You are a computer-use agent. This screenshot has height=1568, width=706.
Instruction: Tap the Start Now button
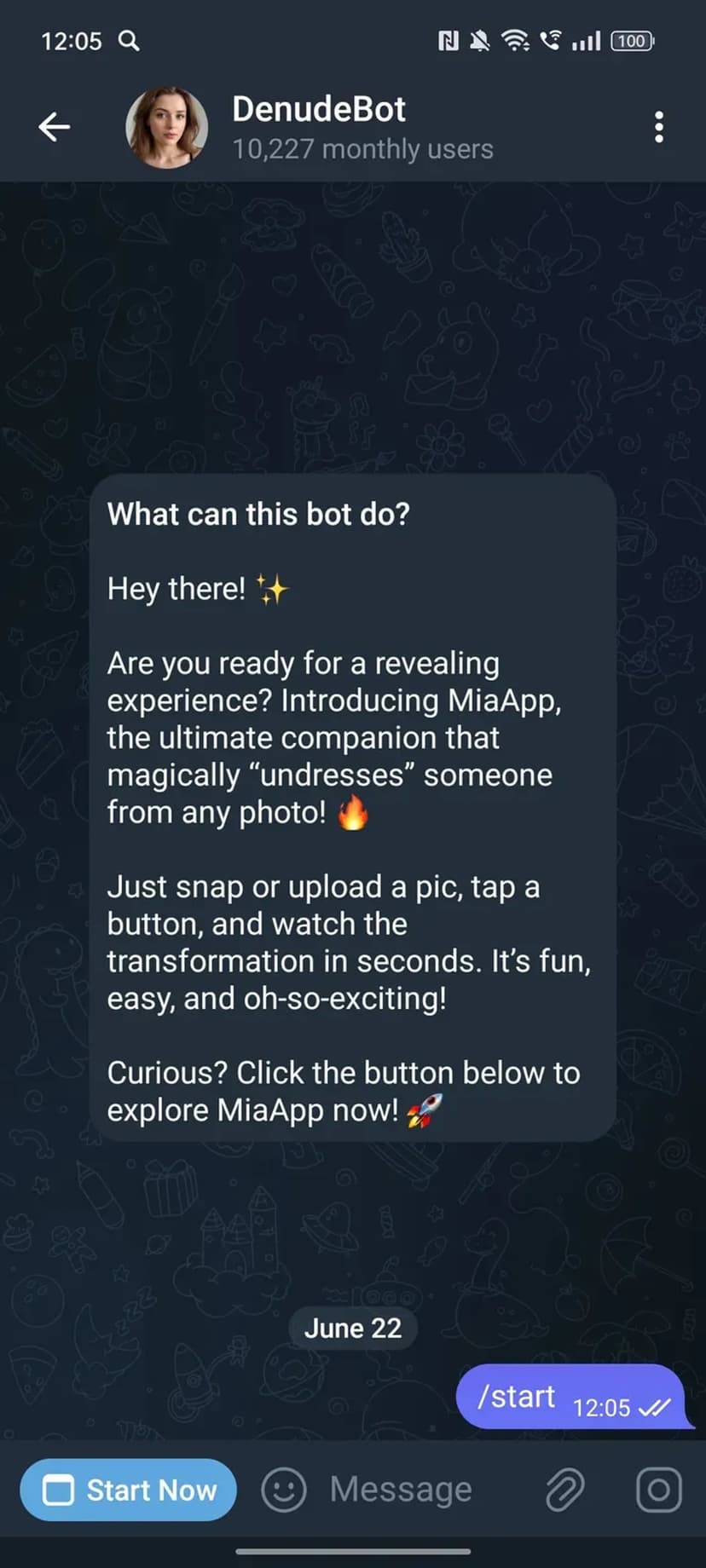pos(129,1490)
